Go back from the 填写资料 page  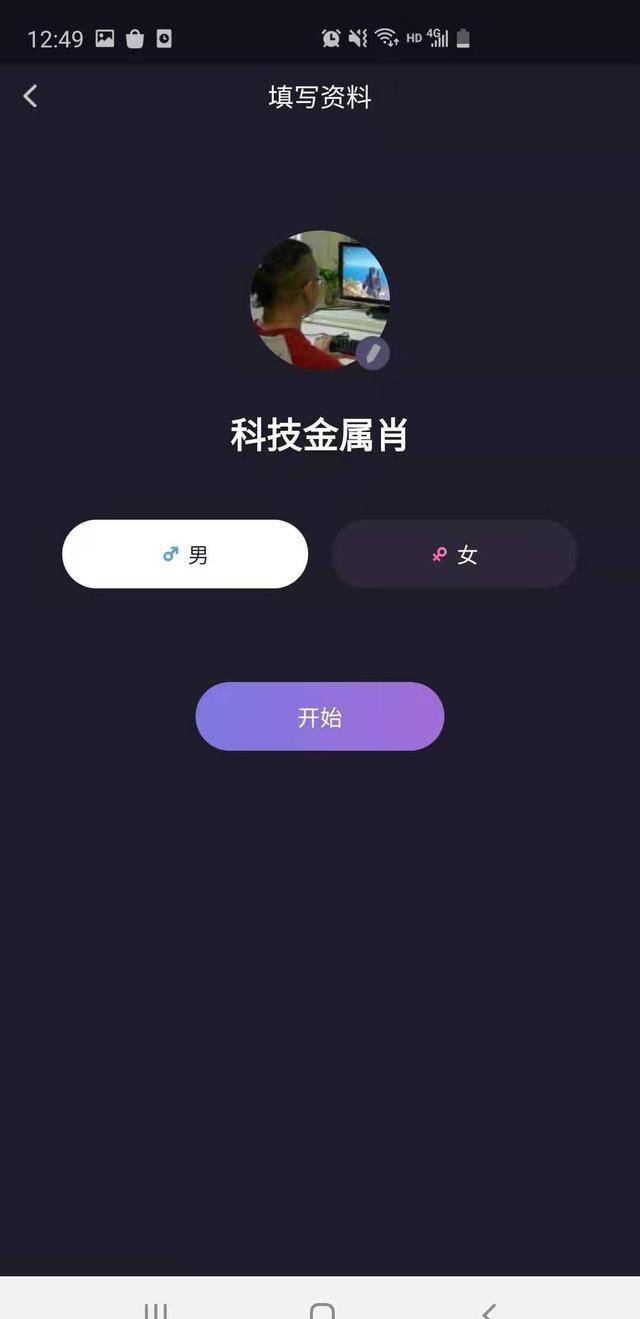30,96
